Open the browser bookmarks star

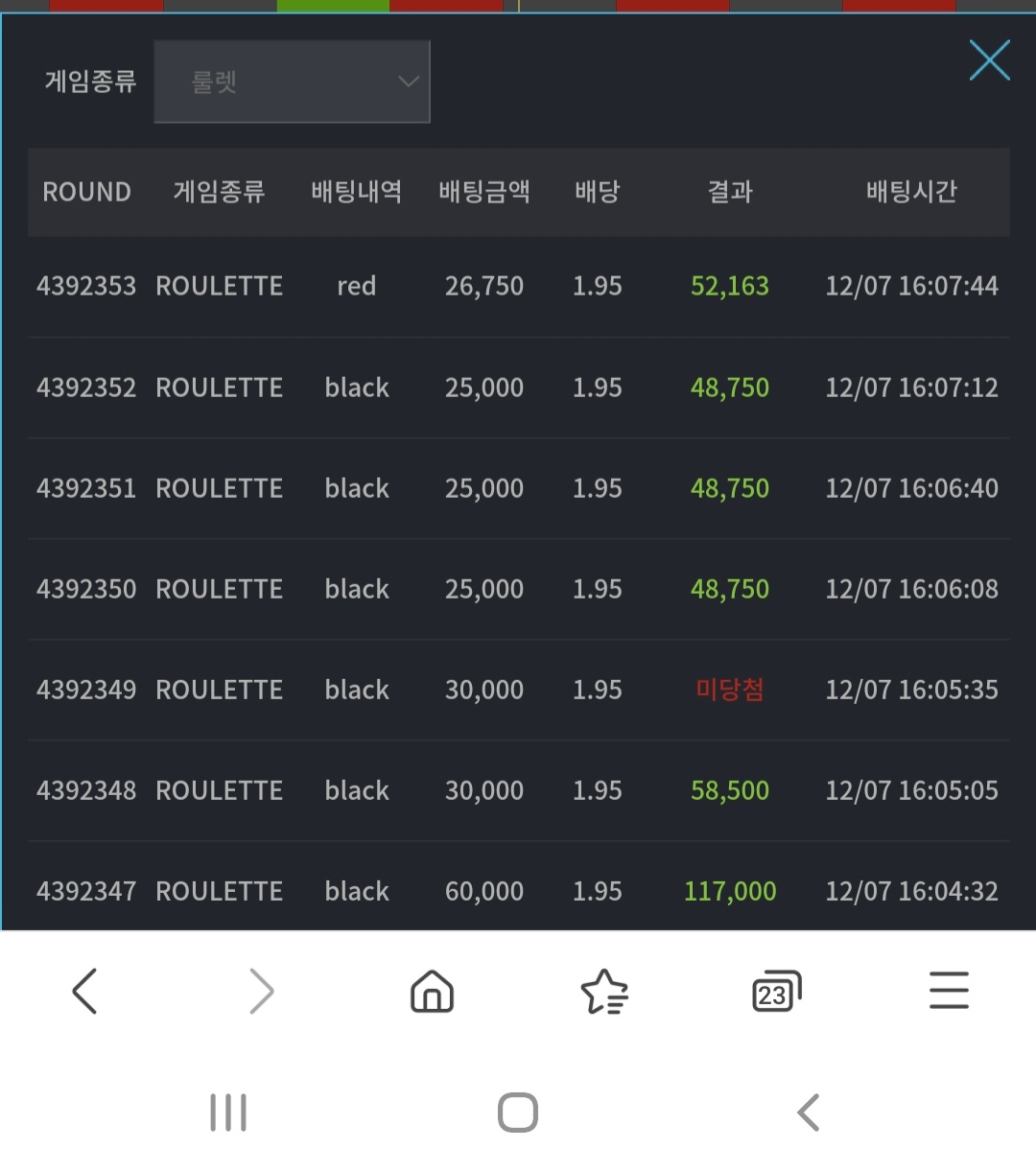click(x=604, y=991)
